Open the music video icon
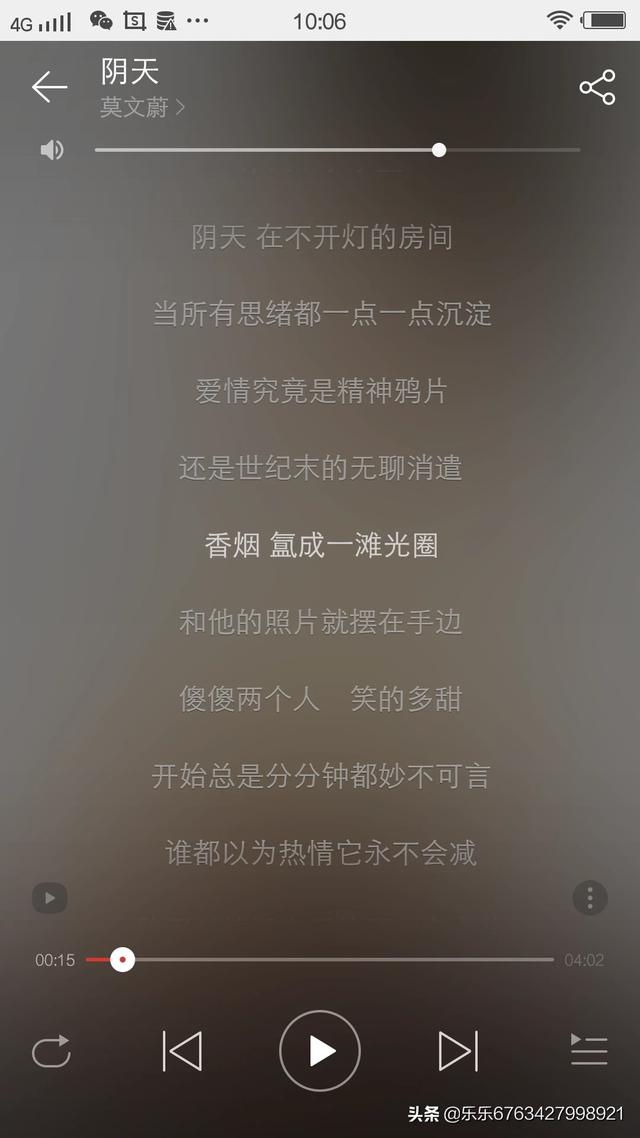This screenshot has height=1138, width=640. 50,898
